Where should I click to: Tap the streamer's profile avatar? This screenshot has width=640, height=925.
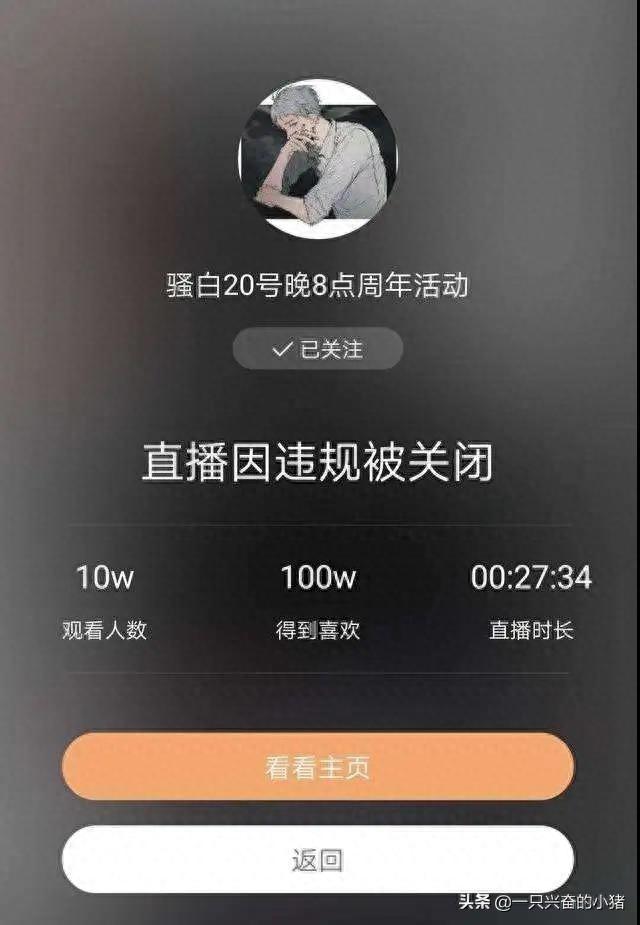[x=318, y=158]
